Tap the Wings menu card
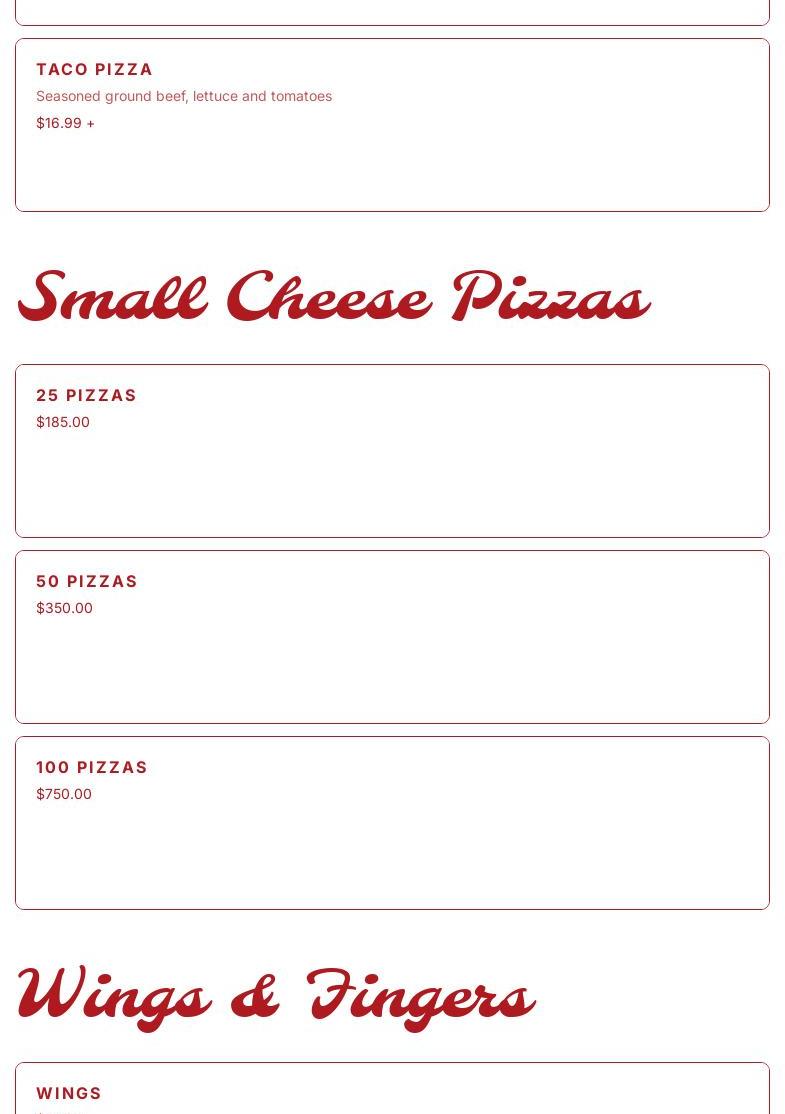Screen dimensions: 785x1114 (x=392, y=1090)
